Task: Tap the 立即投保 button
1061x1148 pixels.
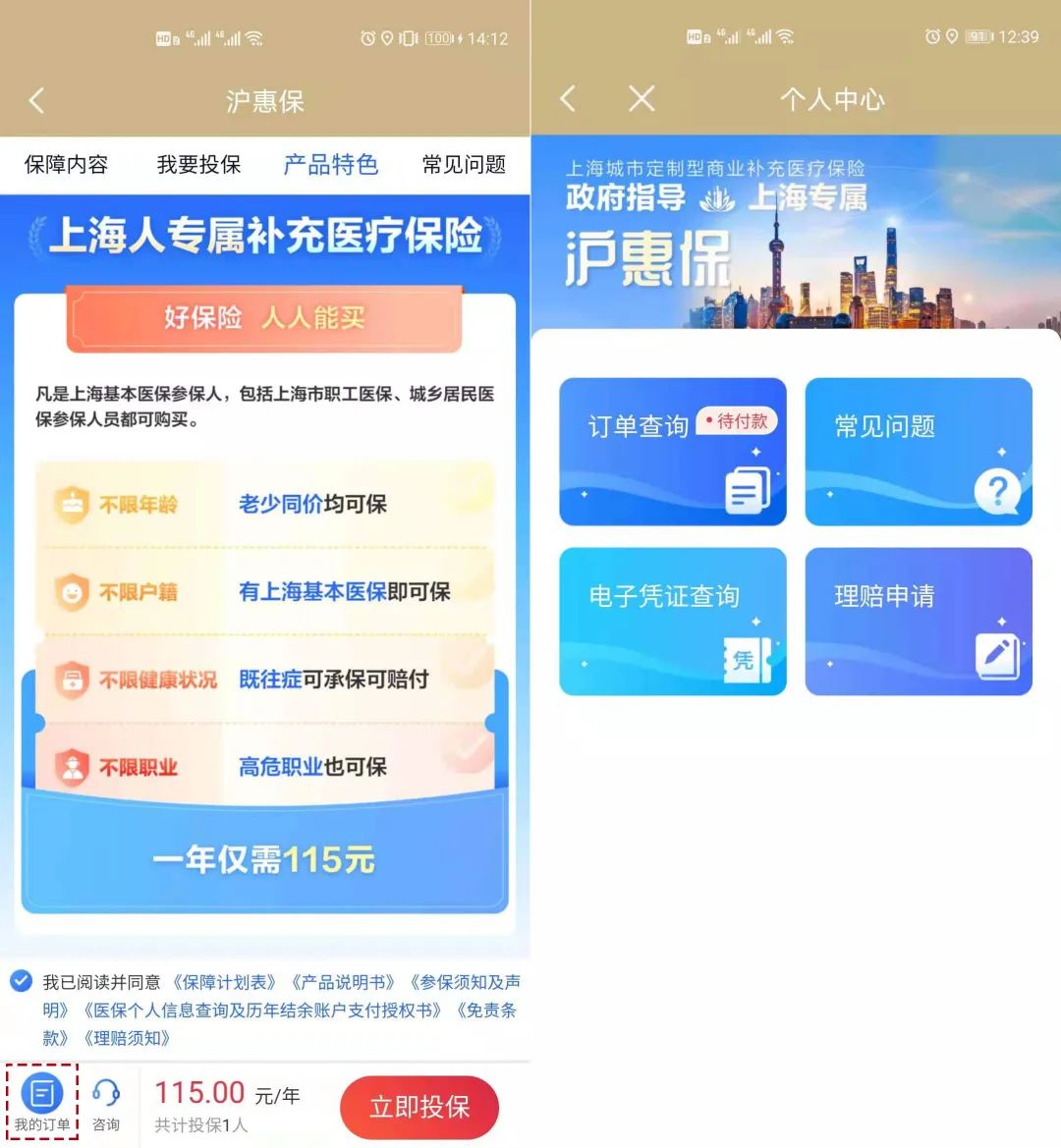Action: [x=419, y=1107]
